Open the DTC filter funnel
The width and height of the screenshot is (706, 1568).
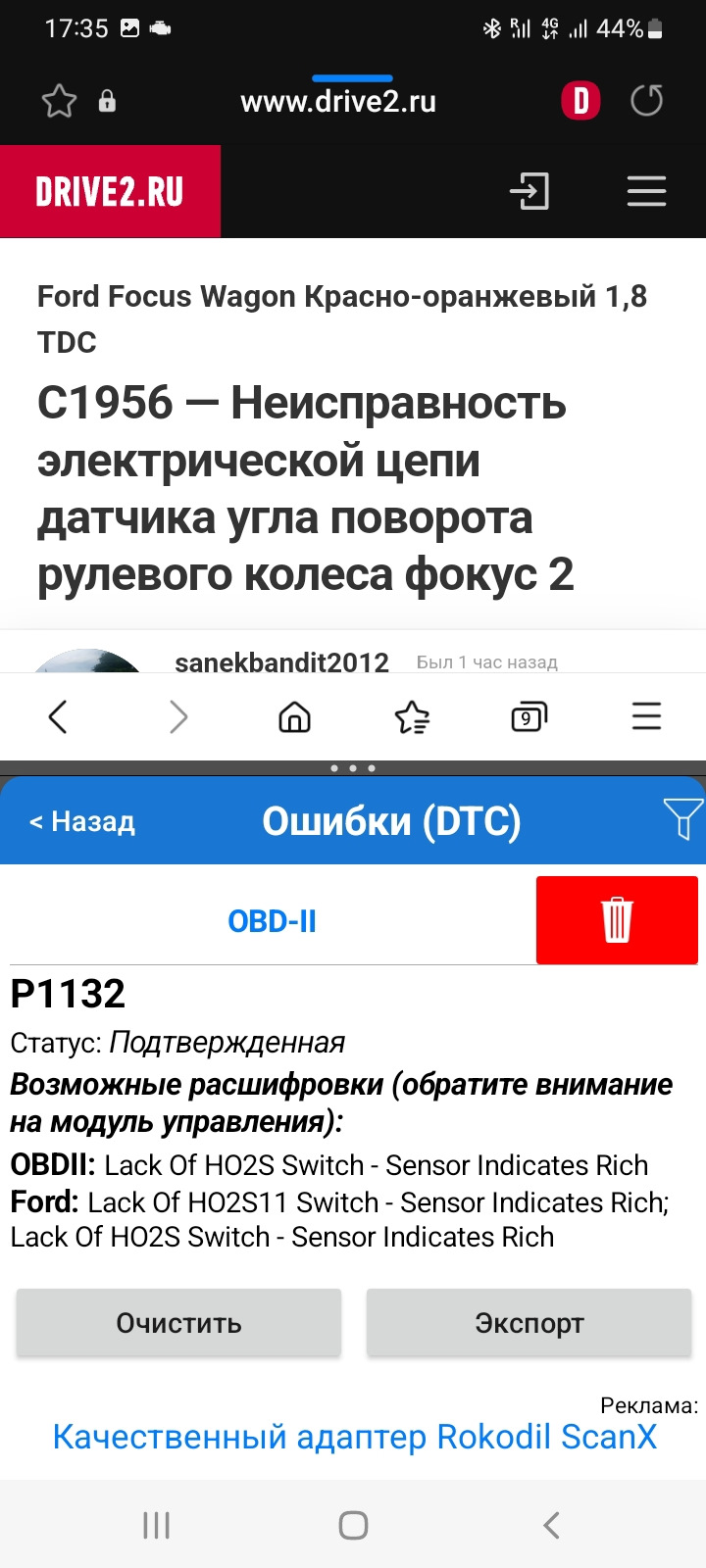[682, 818]
